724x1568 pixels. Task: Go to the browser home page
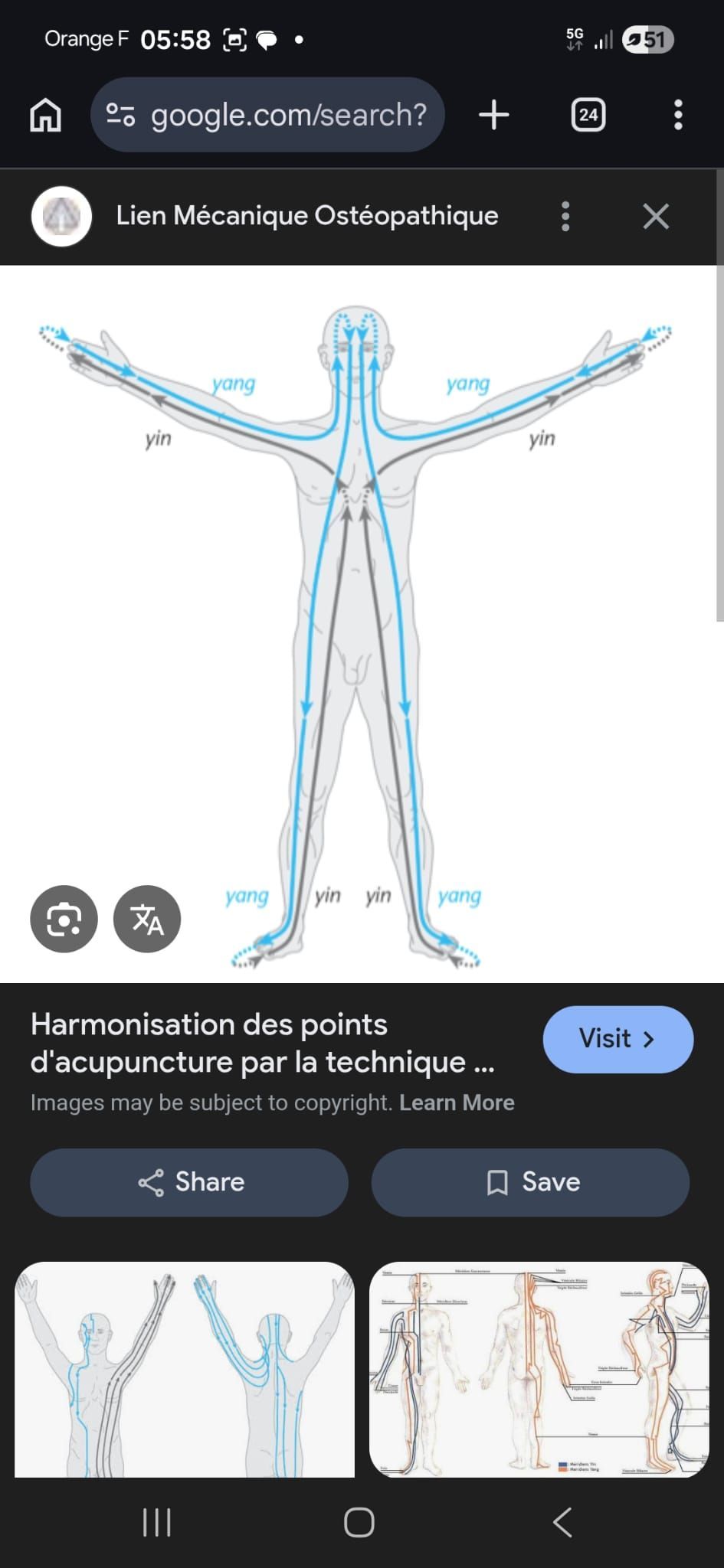tap(46, 115)
